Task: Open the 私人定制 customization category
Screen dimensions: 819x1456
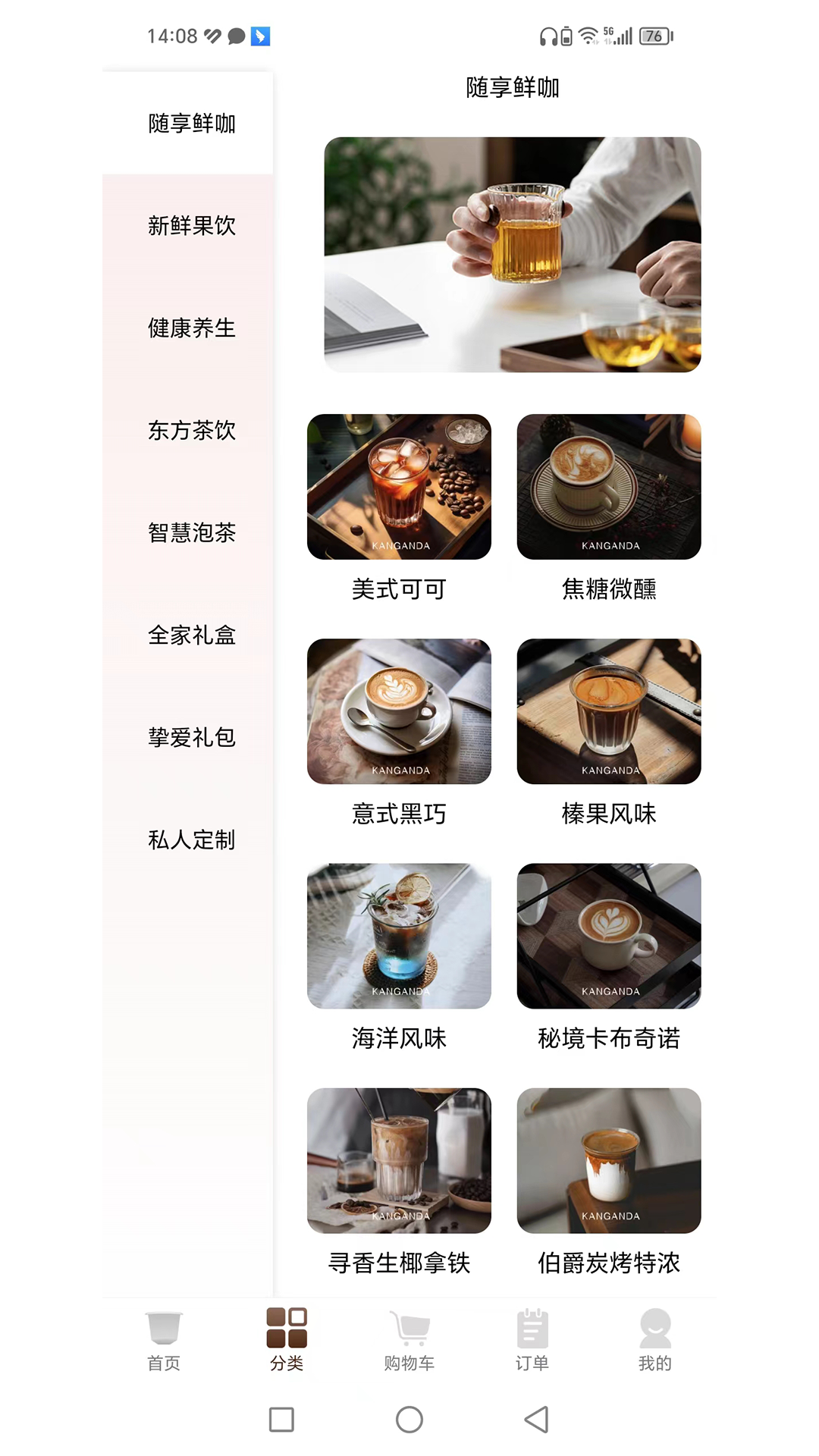Action: pyautogui.click(x=190, y=840)
